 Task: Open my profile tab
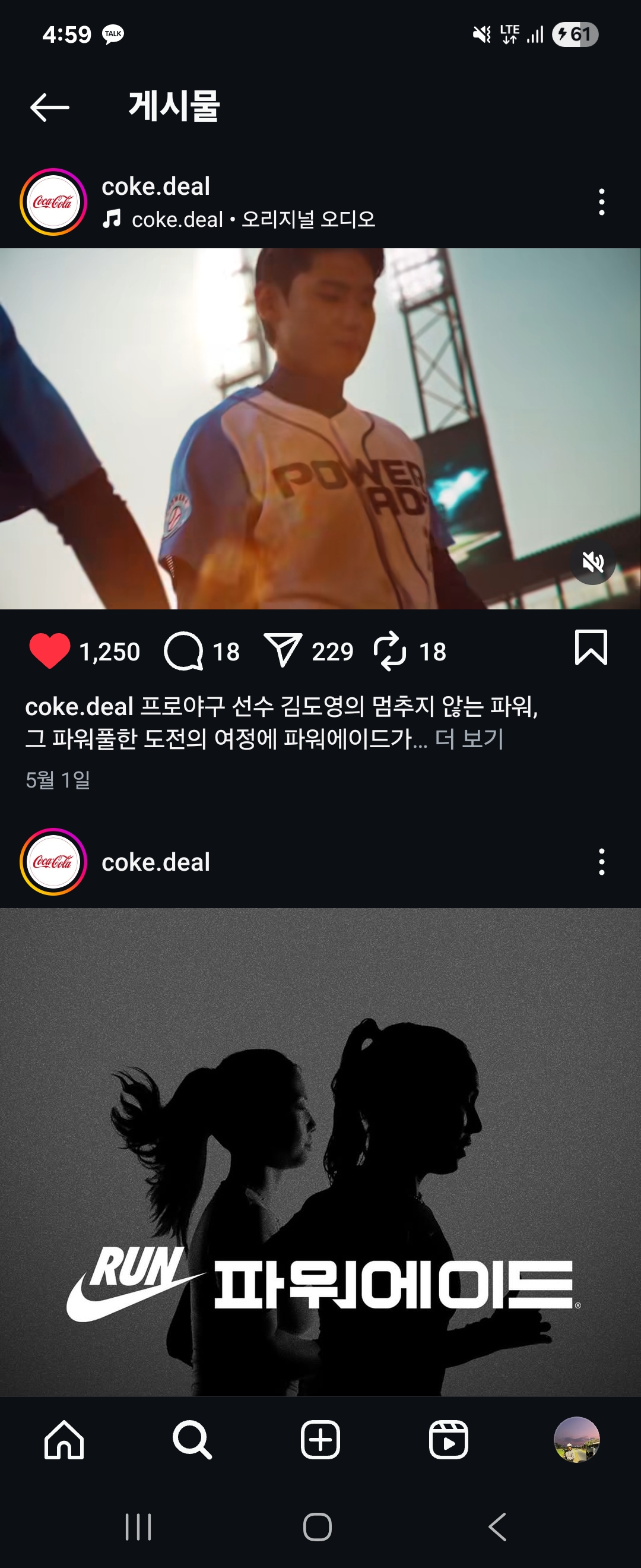pyautogui.click(x=576, y=1440)
